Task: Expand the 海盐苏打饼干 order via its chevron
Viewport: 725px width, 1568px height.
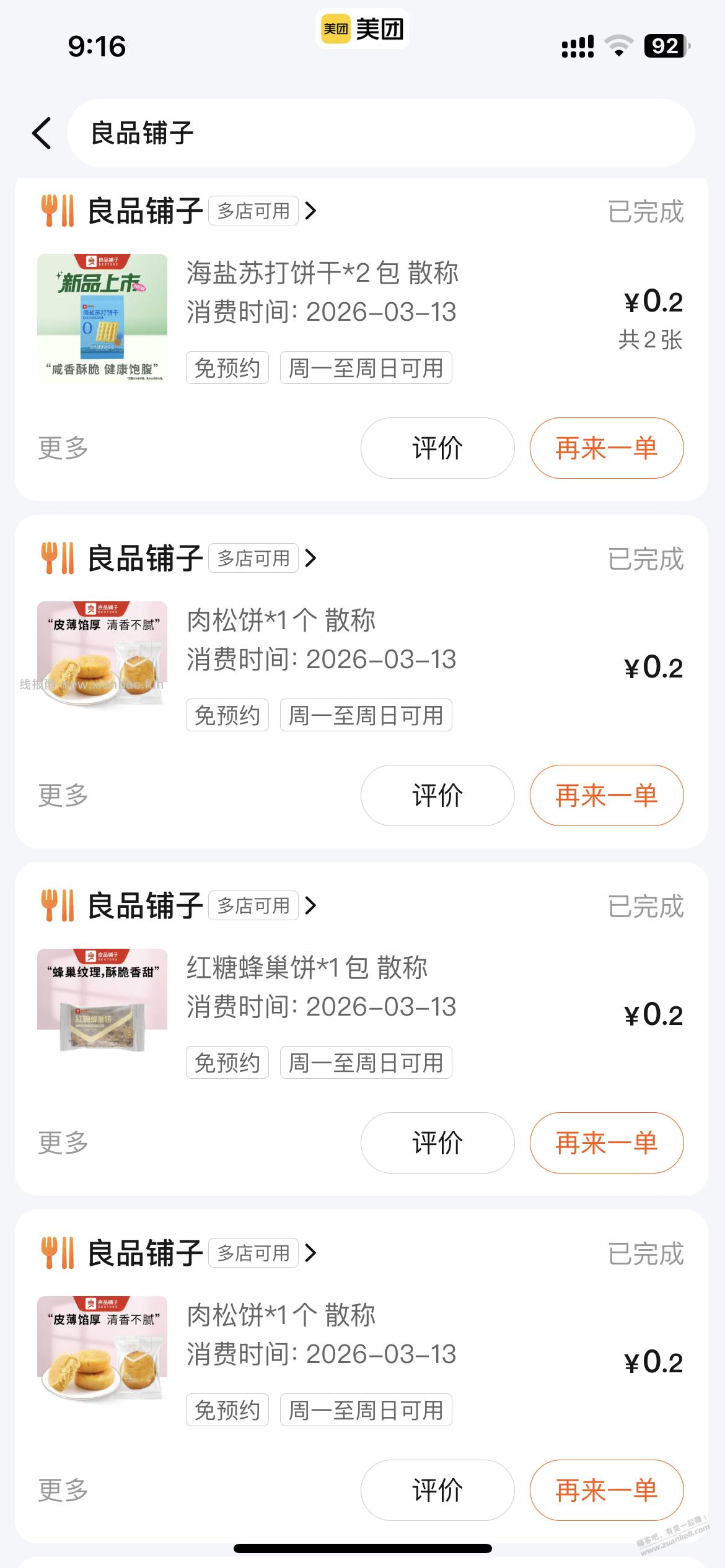Action: point(312,211)
